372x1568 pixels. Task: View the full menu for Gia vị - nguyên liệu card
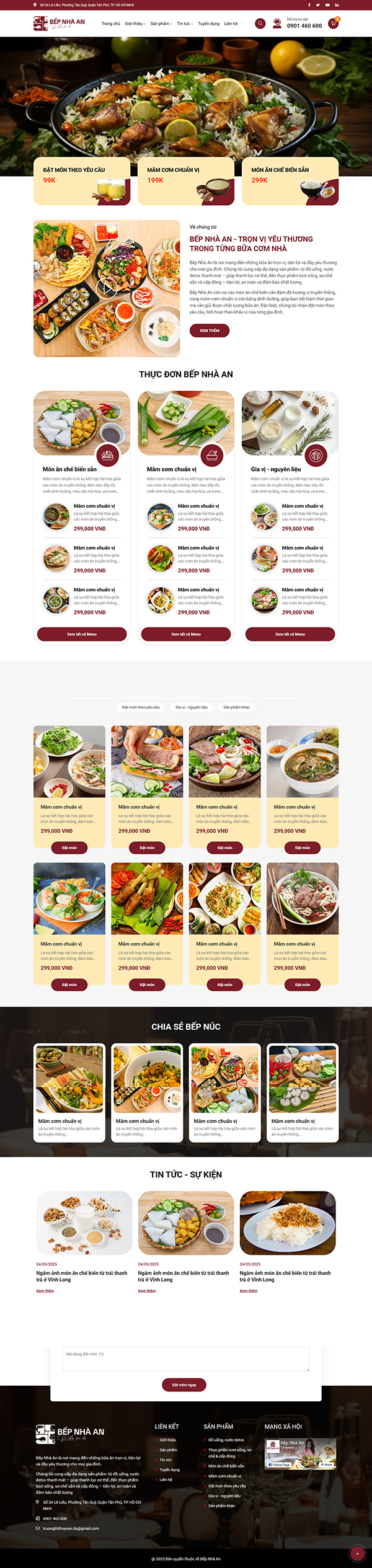click(290, 634)
